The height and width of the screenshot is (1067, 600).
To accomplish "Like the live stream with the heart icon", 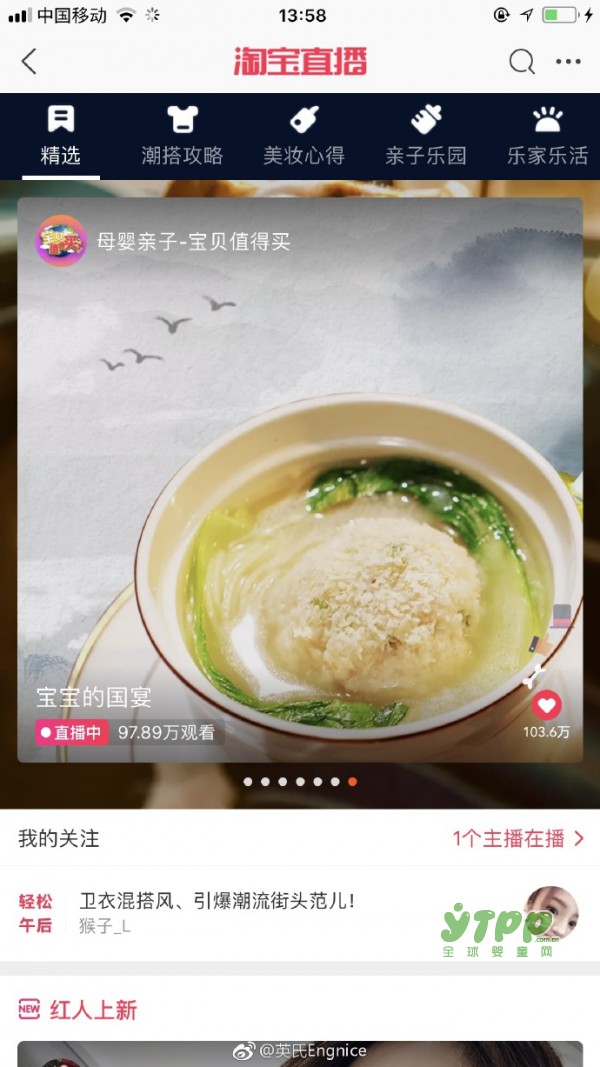I will pyautogui.click(x=546, y=705).
